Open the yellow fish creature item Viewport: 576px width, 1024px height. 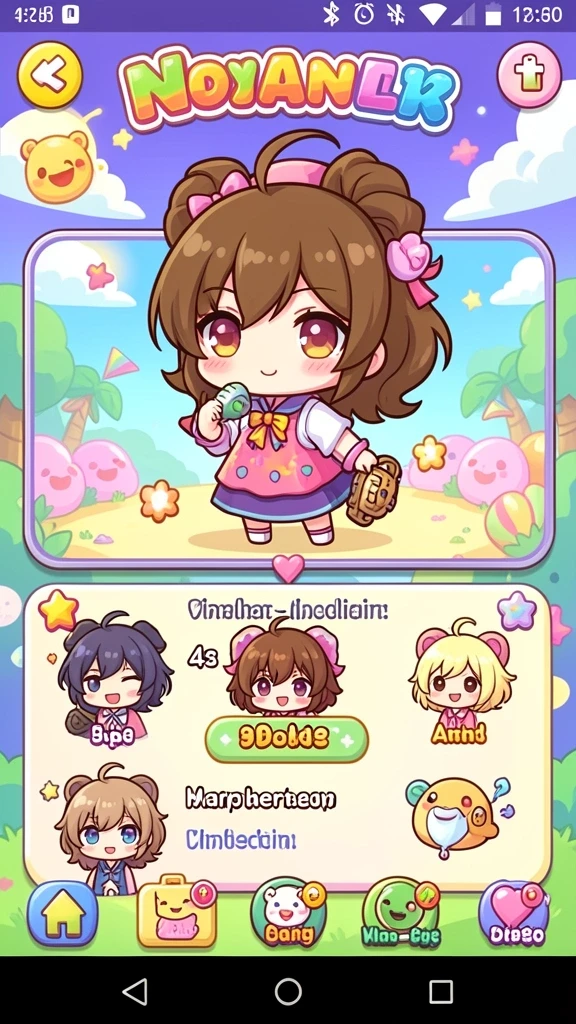click(459, 818)
